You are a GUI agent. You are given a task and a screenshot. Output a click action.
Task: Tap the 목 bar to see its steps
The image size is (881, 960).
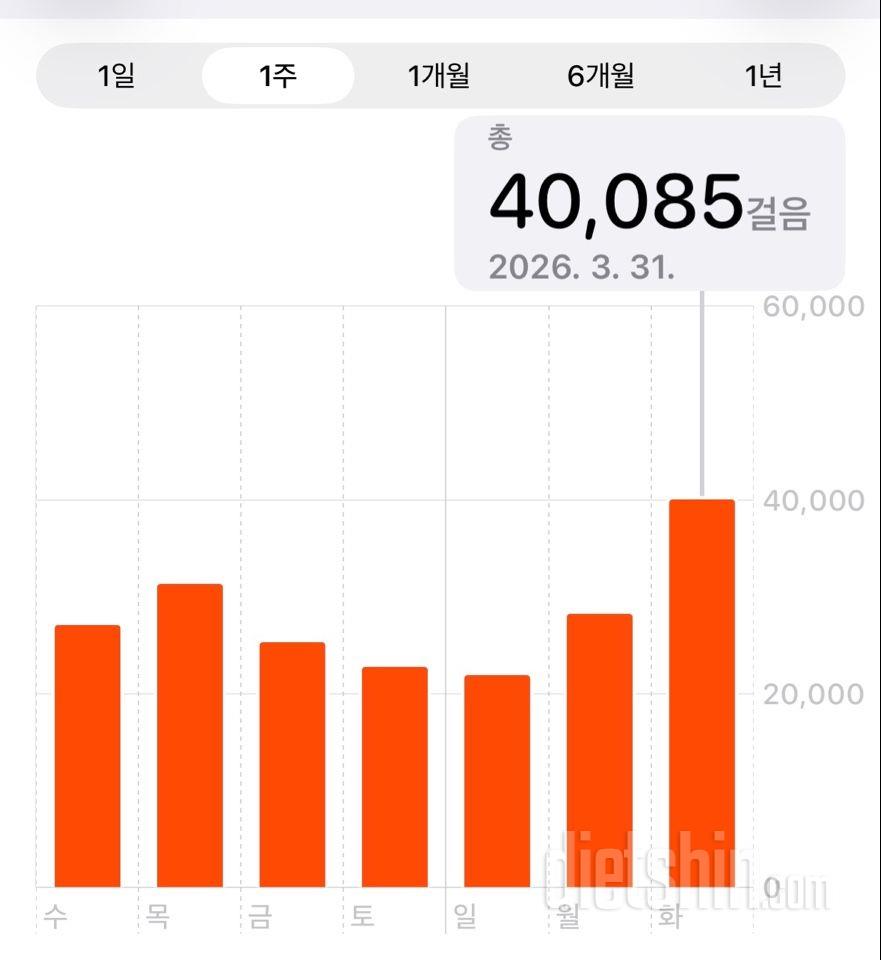pos(190,736)
